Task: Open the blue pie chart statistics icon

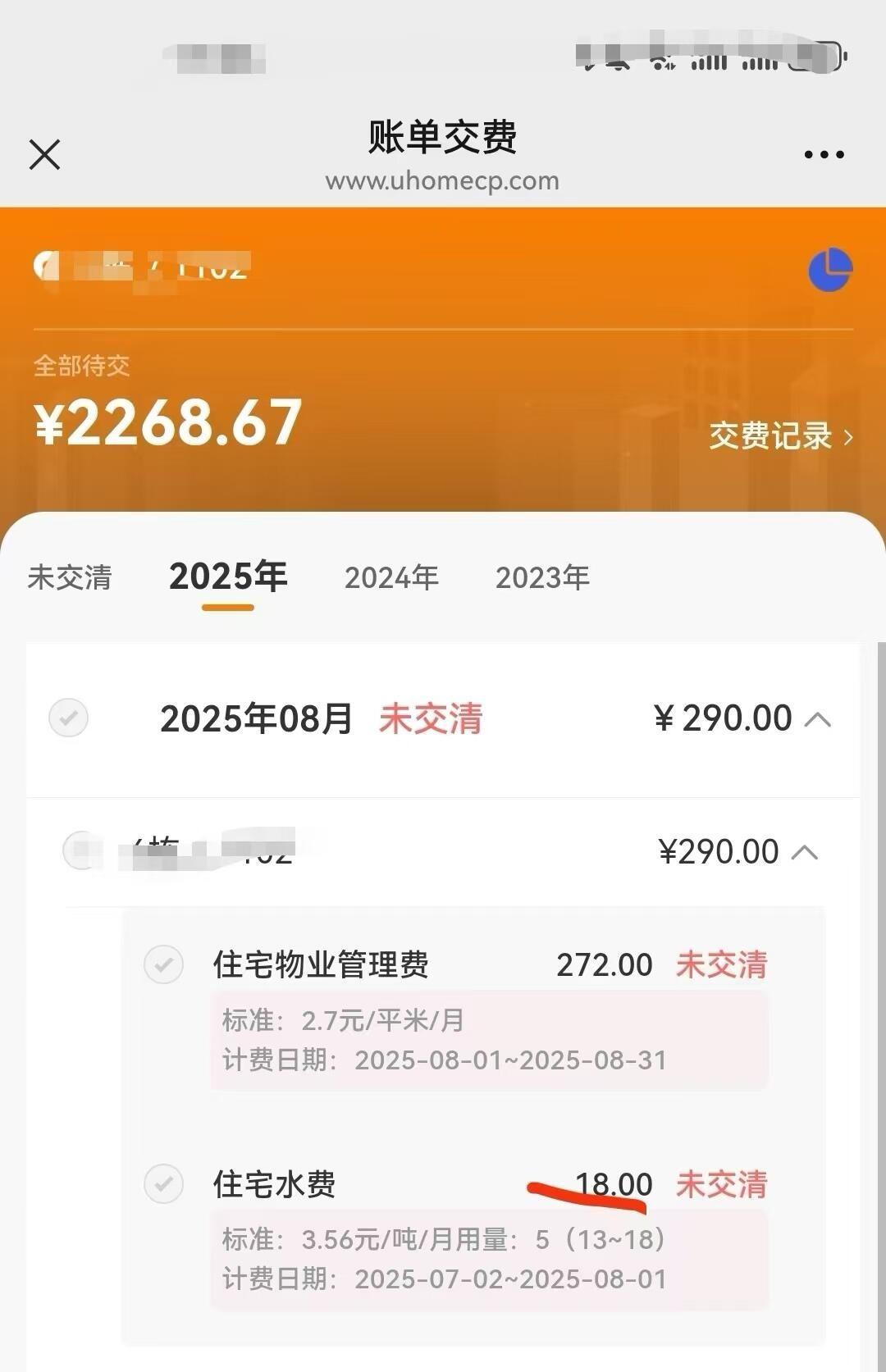Action: click(x=830, y=269)
